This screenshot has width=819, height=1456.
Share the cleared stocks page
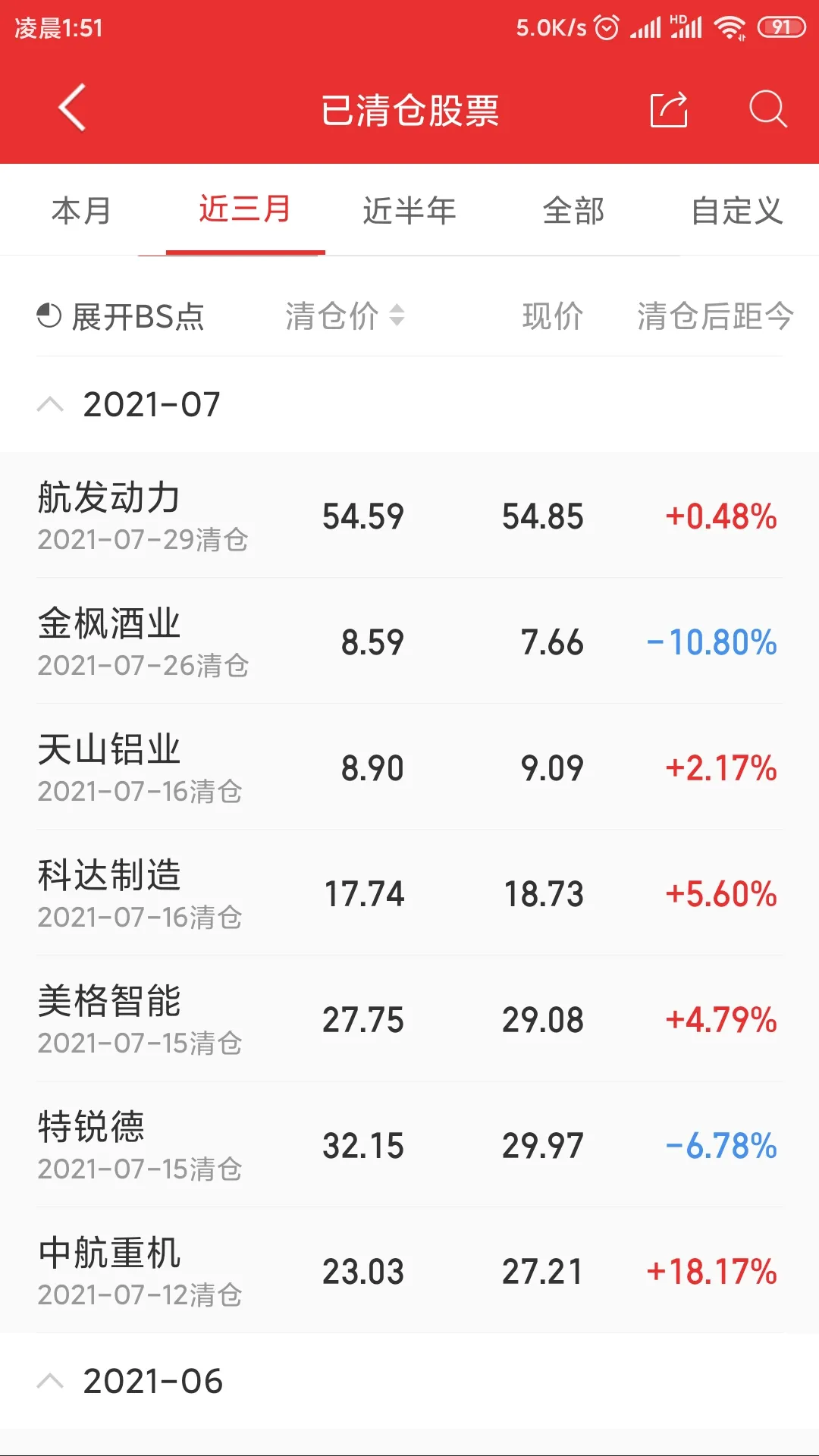click(x=669, y=109)
